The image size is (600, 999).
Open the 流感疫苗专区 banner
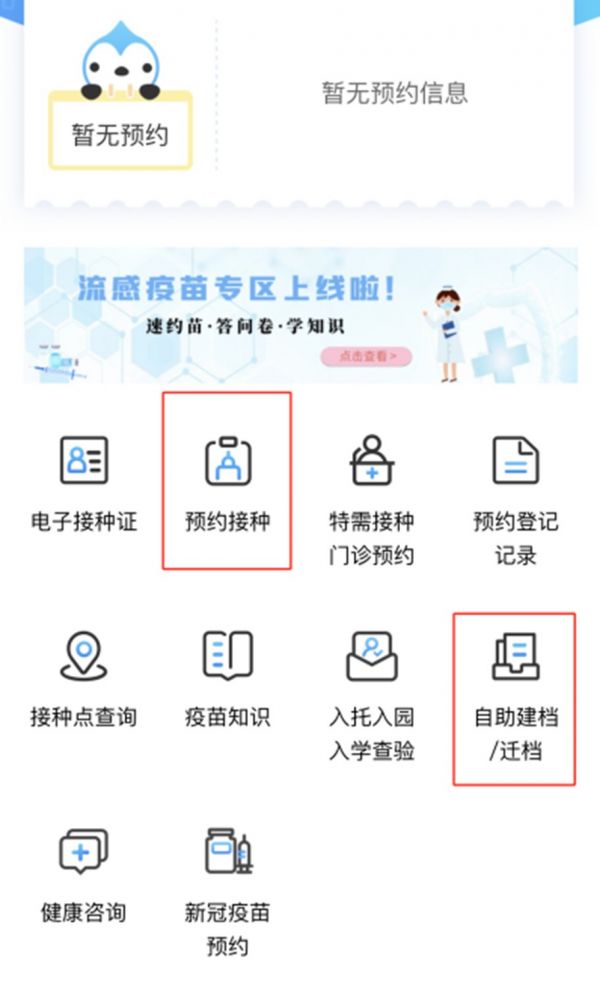[301, 315]
